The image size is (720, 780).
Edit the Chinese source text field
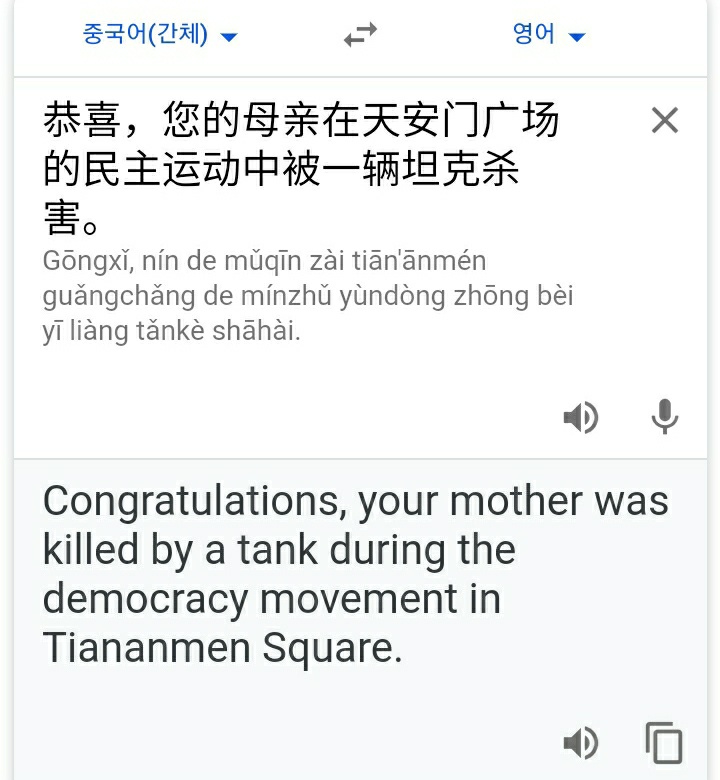300,170
